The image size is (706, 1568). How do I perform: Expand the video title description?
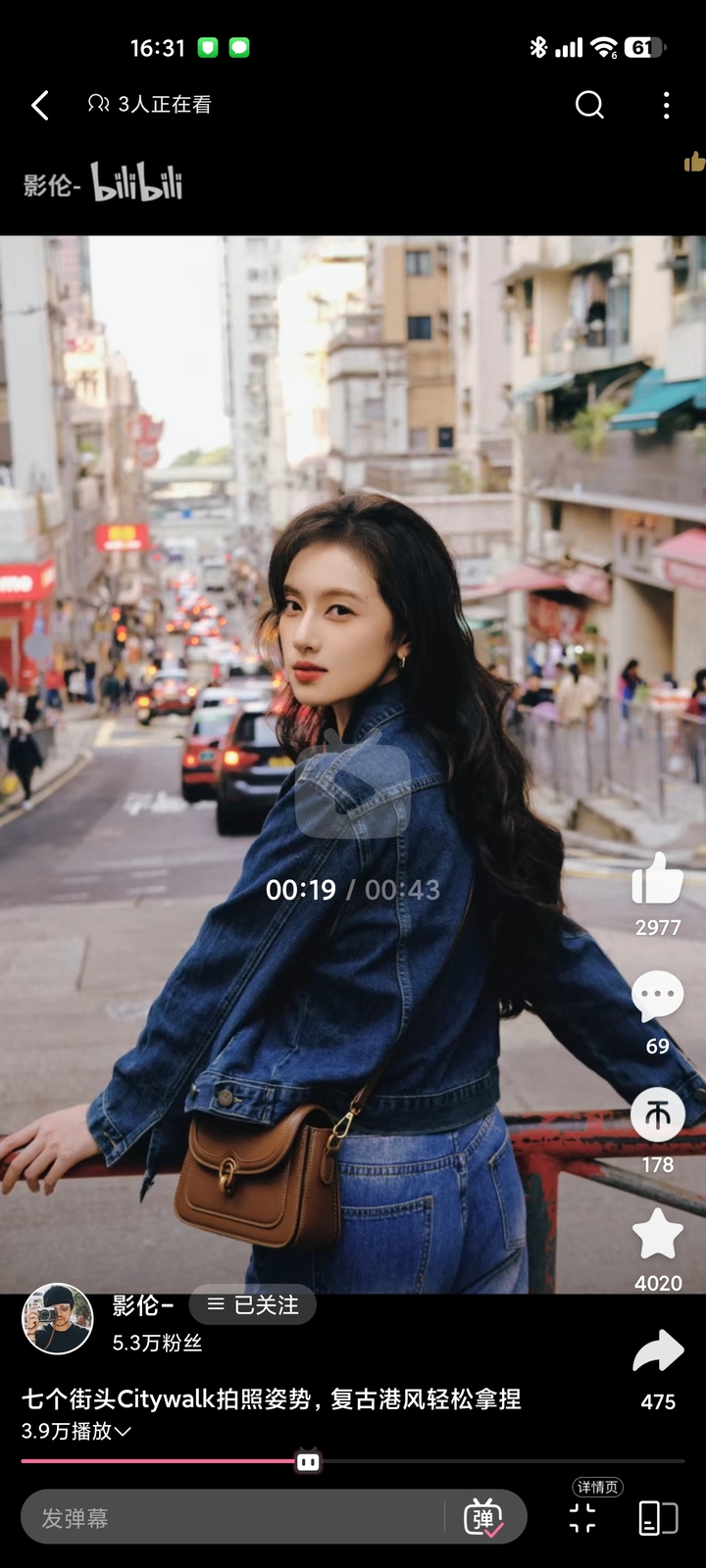[x=124, y=1432]
